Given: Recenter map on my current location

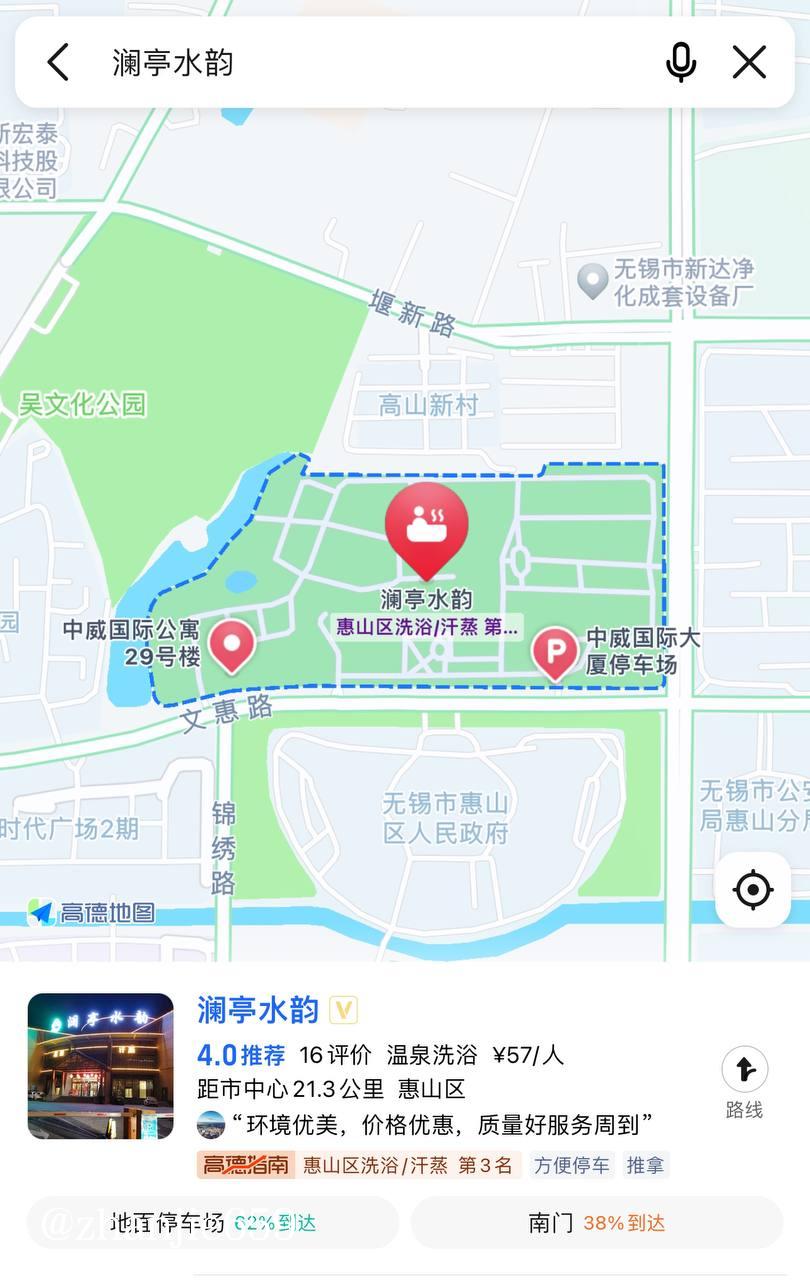Looking at the screenshot, I should coord(752,889).
